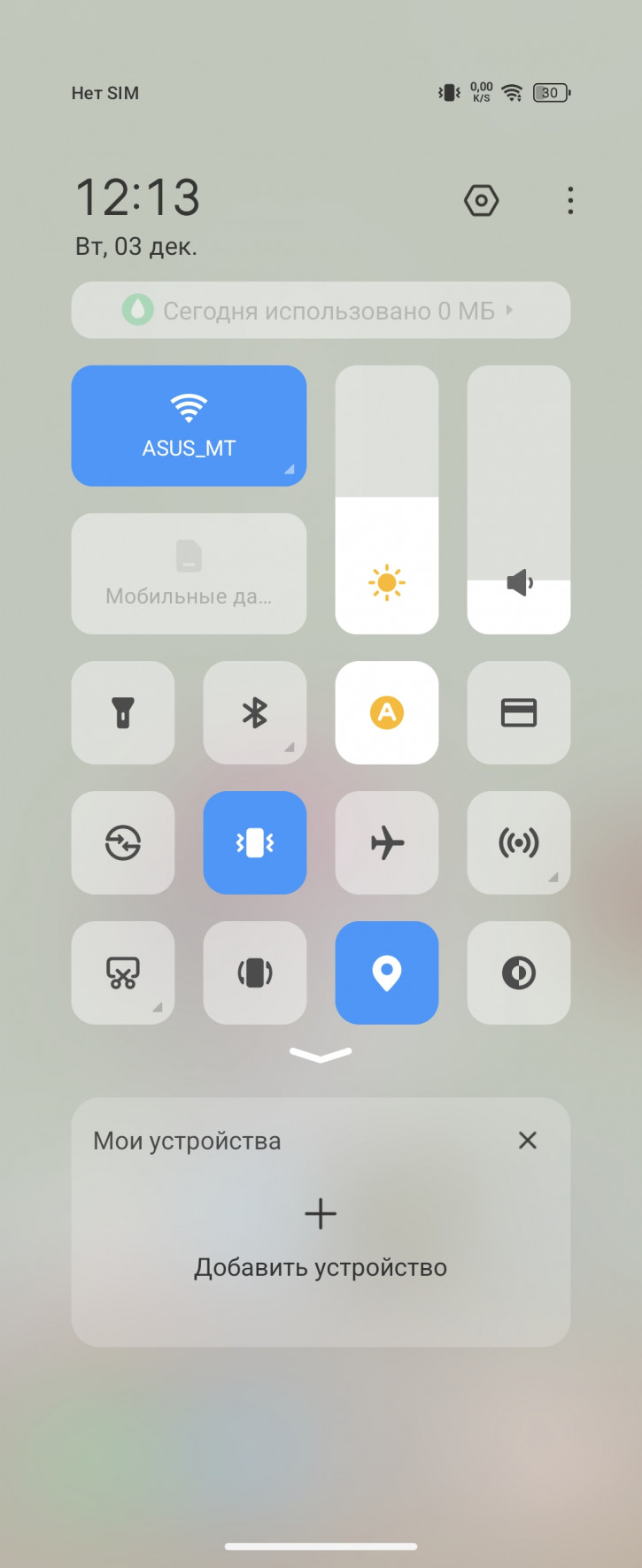This screenshot has width=642, height=1568.
Task: Turn on the flashlight
Action: pyautogui.click(x=123, y=712)
